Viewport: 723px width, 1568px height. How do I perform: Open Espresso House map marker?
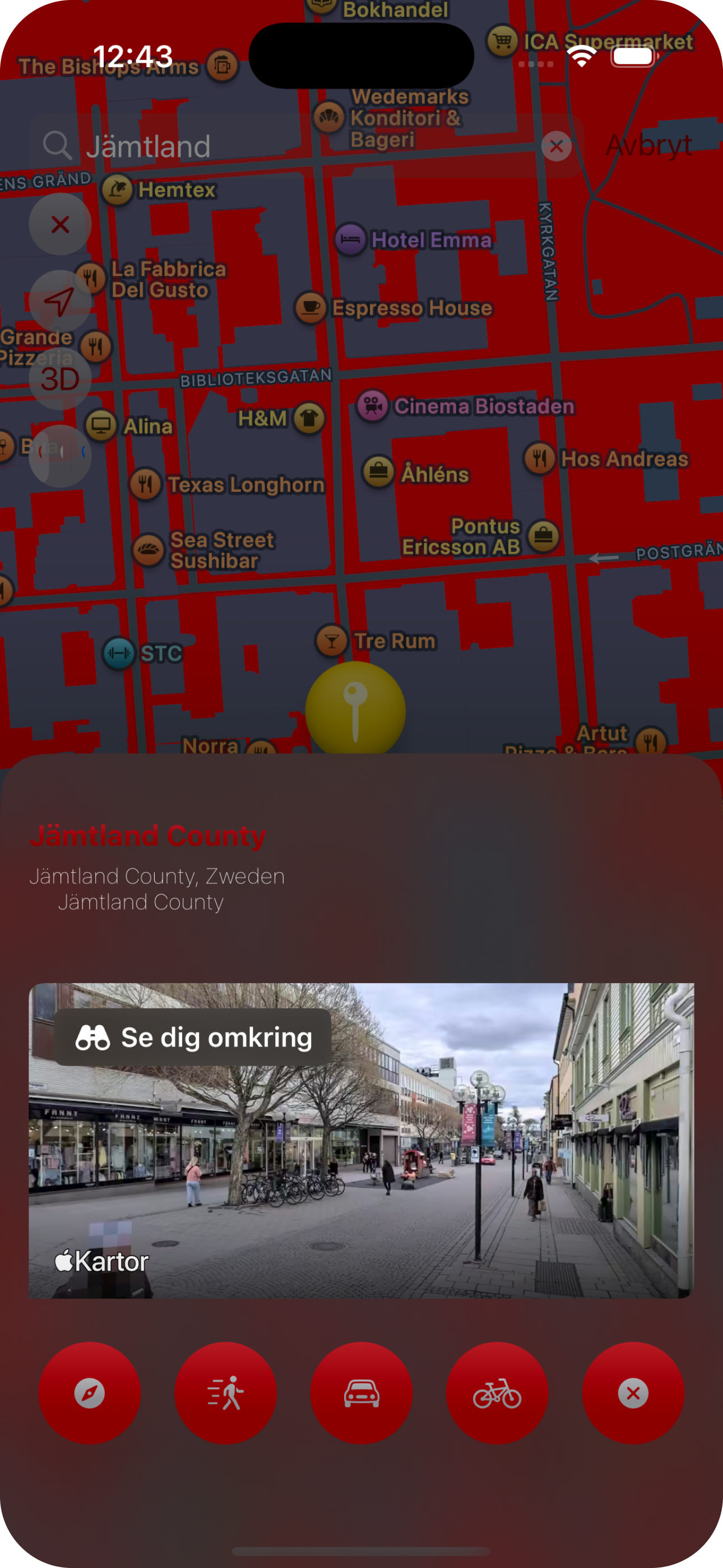pos(311,307)
